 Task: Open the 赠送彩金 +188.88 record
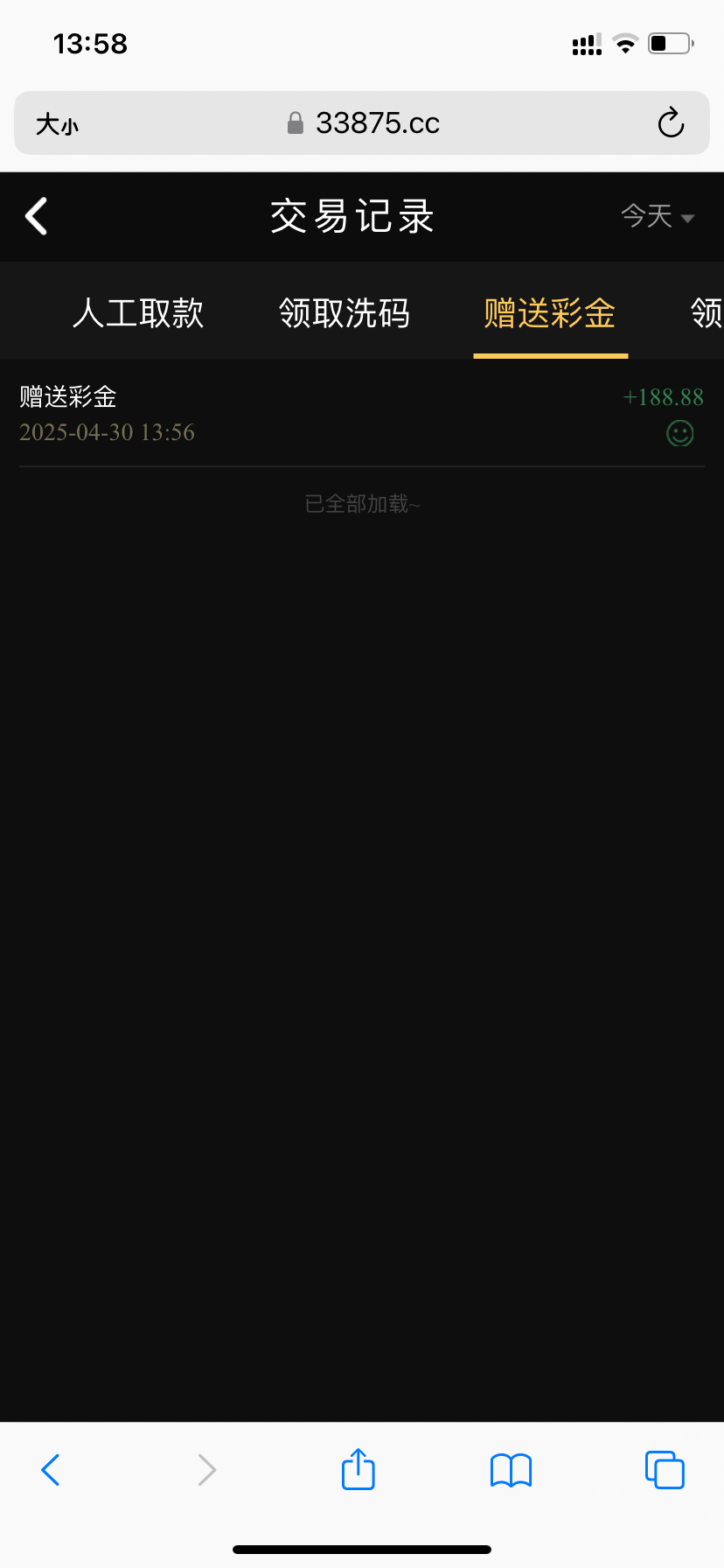point(362,413)
